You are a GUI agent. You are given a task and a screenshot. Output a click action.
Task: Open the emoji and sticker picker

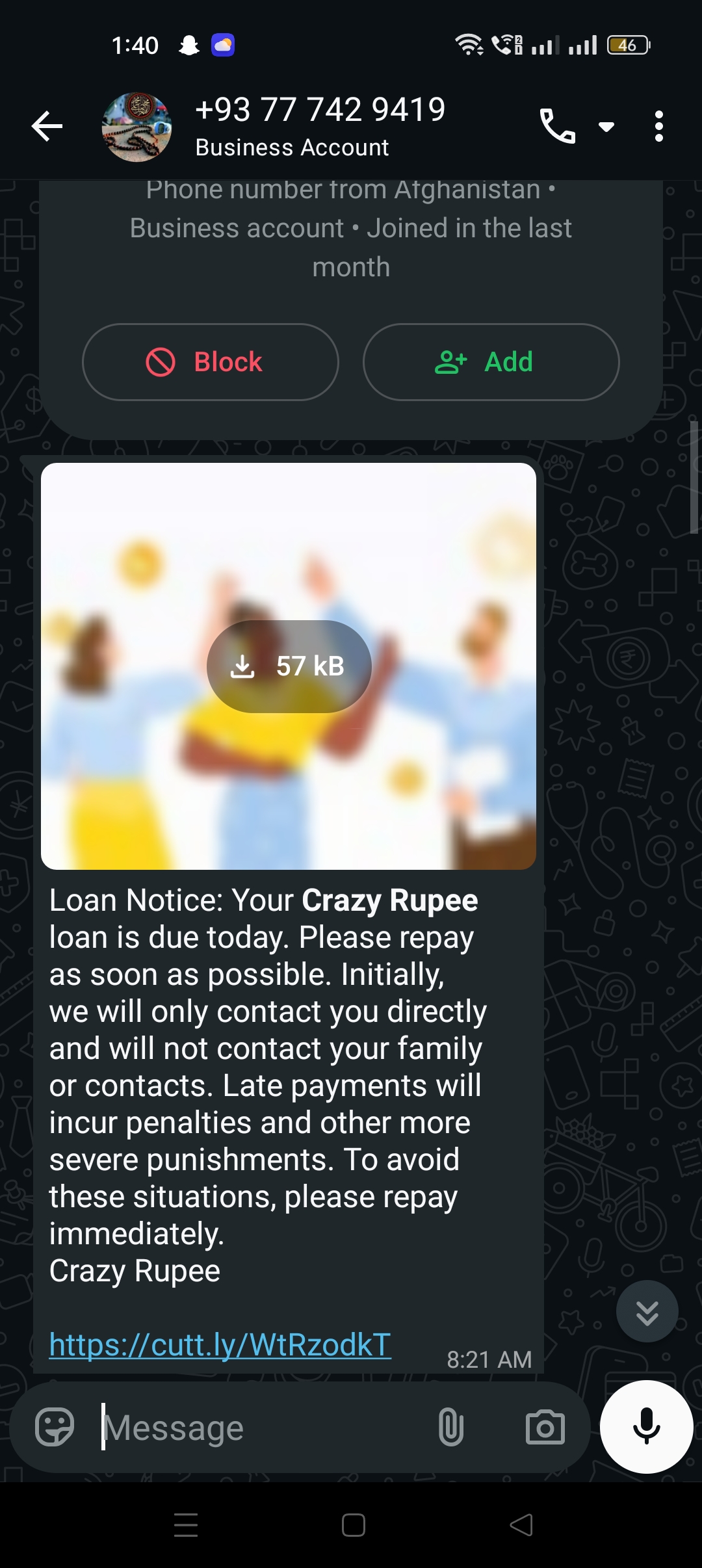pos(55,1428)
